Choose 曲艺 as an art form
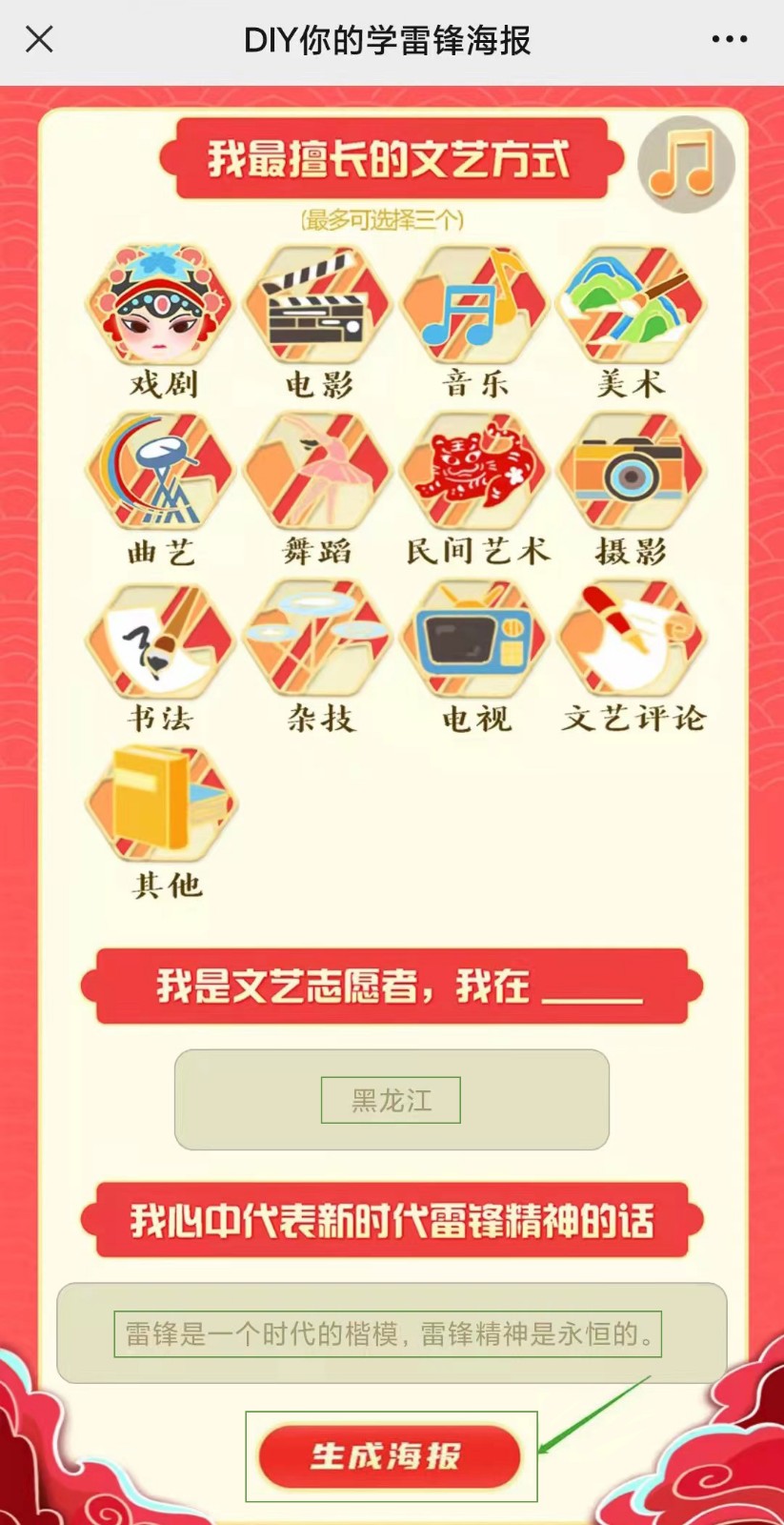The image size is (784, 1525). (x=161, y=474)
